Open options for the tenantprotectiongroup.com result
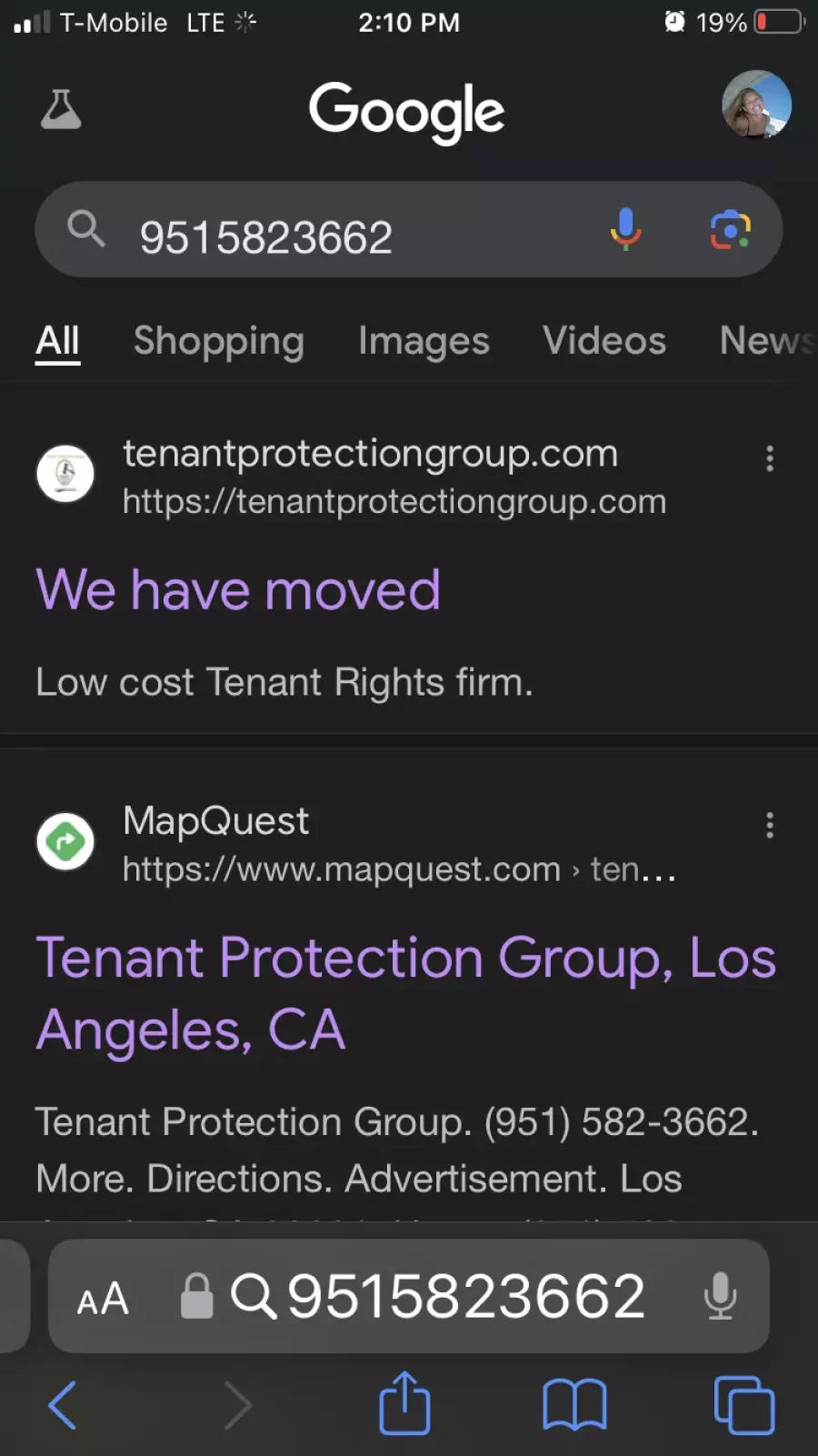Viewport: 818px width, 1456px height. pos(770,458)
